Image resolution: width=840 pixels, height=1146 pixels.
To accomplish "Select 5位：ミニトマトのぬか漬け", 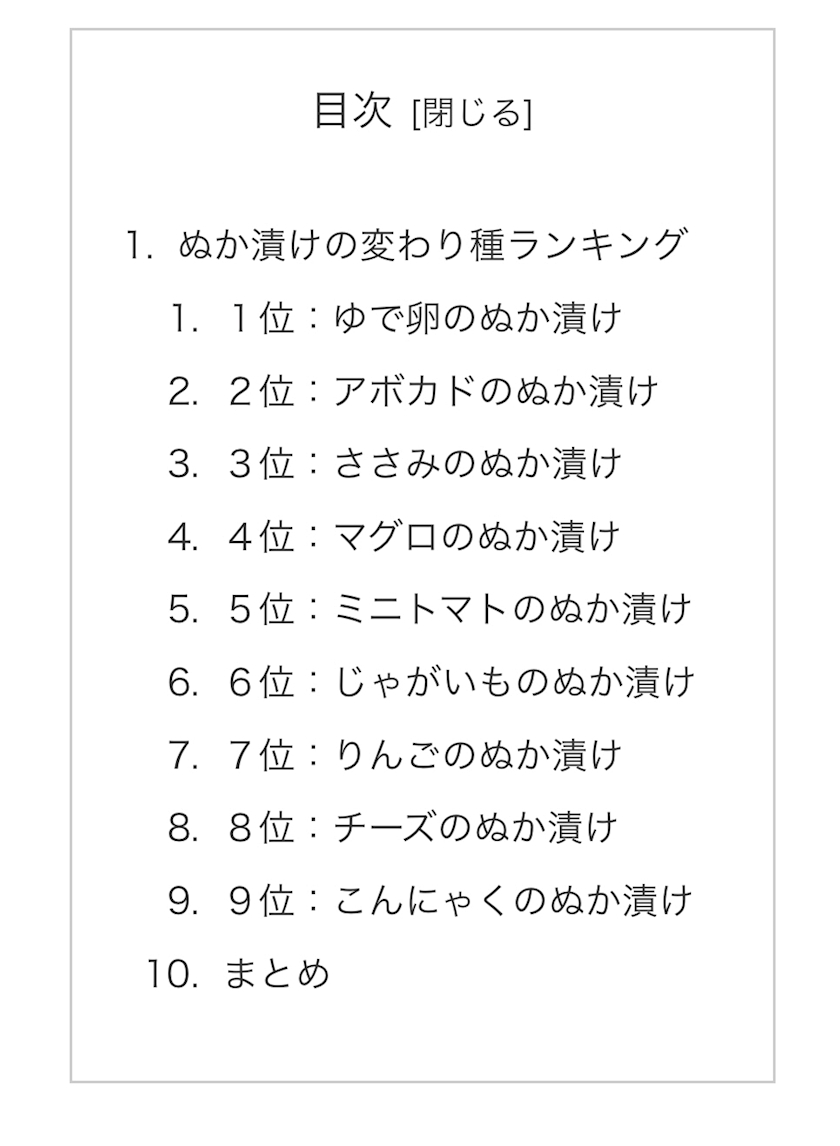I will coord(460,610).
